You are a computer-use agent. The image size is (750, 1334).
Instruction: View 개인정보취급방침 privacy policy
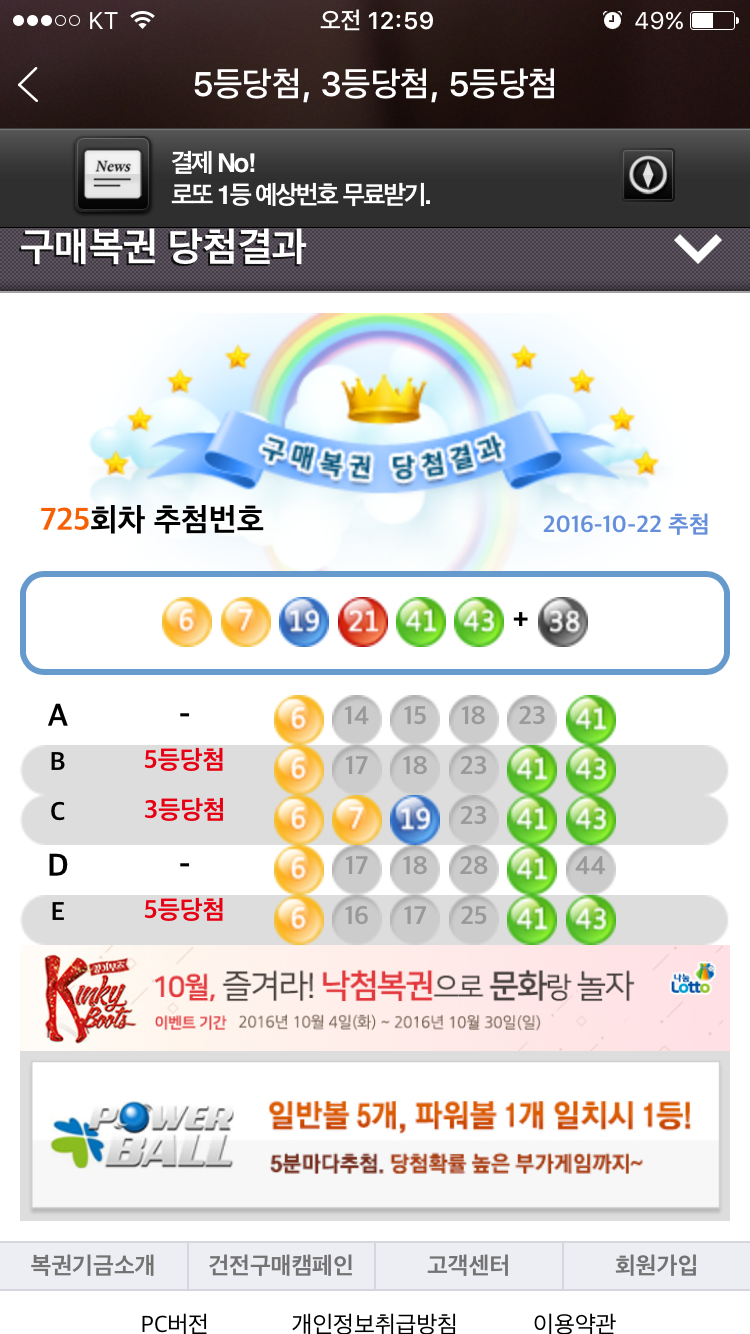pyautogui.click(x=372, y=1322)
